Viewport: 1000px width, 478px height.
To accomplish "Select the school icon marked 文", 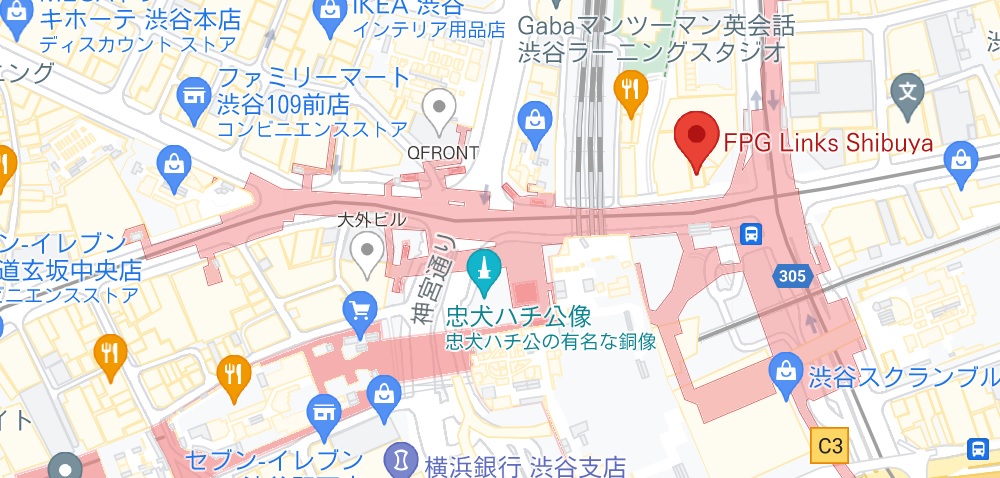I will coord(909,91).
